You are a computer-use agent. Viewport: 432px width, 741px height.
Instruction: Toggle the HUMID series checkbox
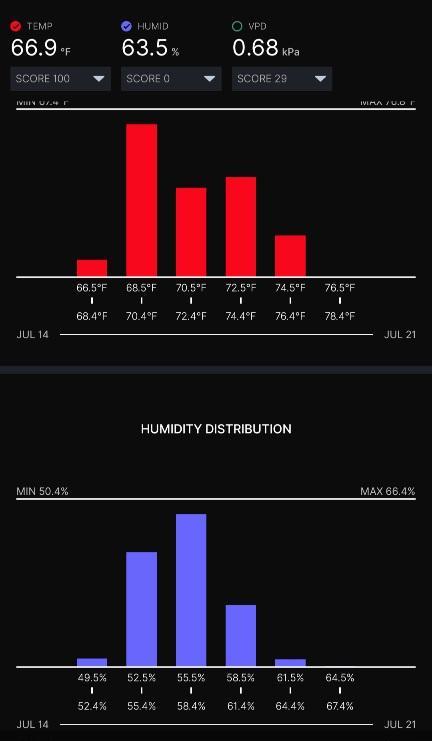pos(126,26)
